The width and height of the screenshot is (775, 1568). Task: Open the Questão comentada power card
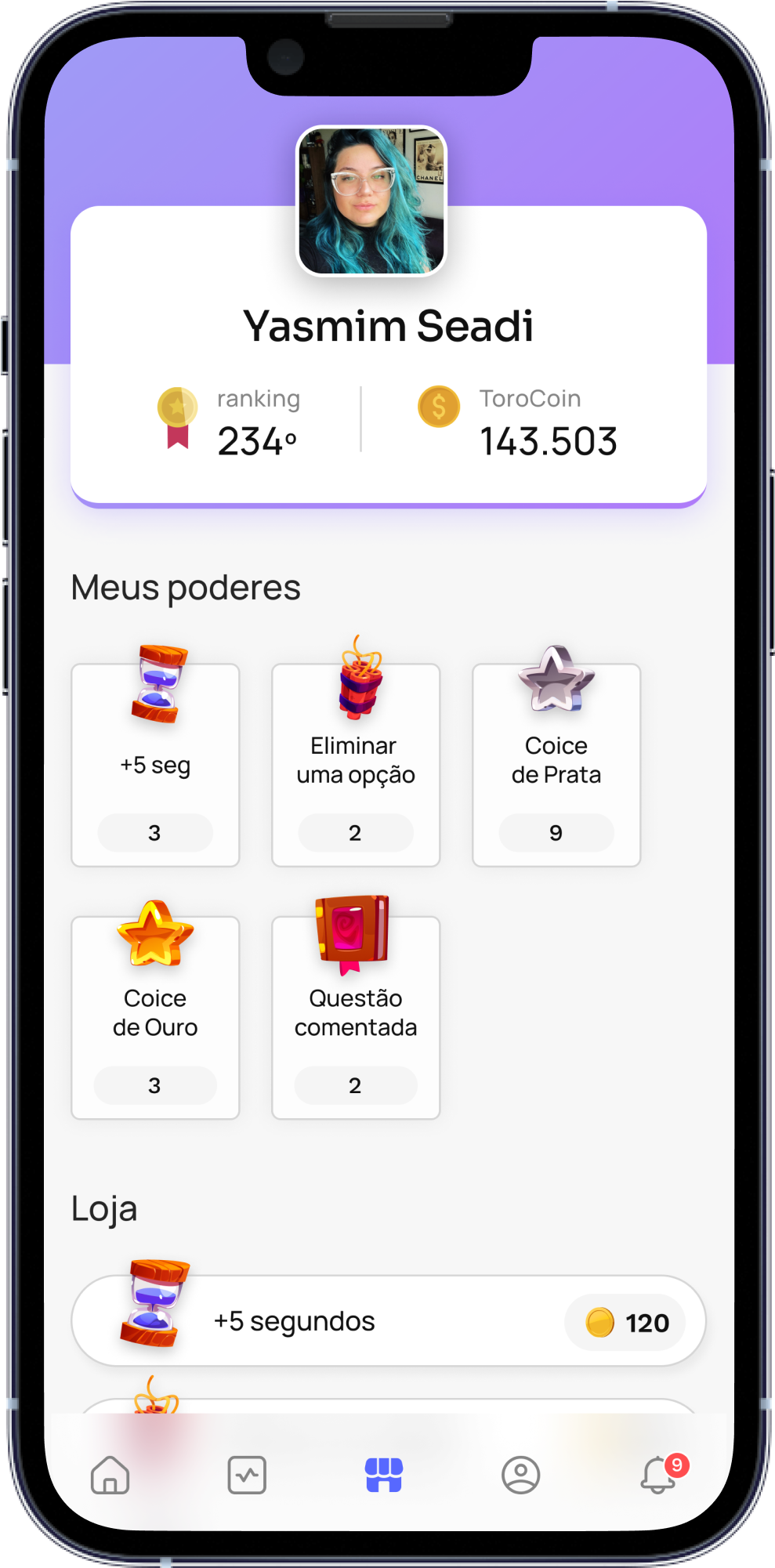click(x=356, y=1017)
